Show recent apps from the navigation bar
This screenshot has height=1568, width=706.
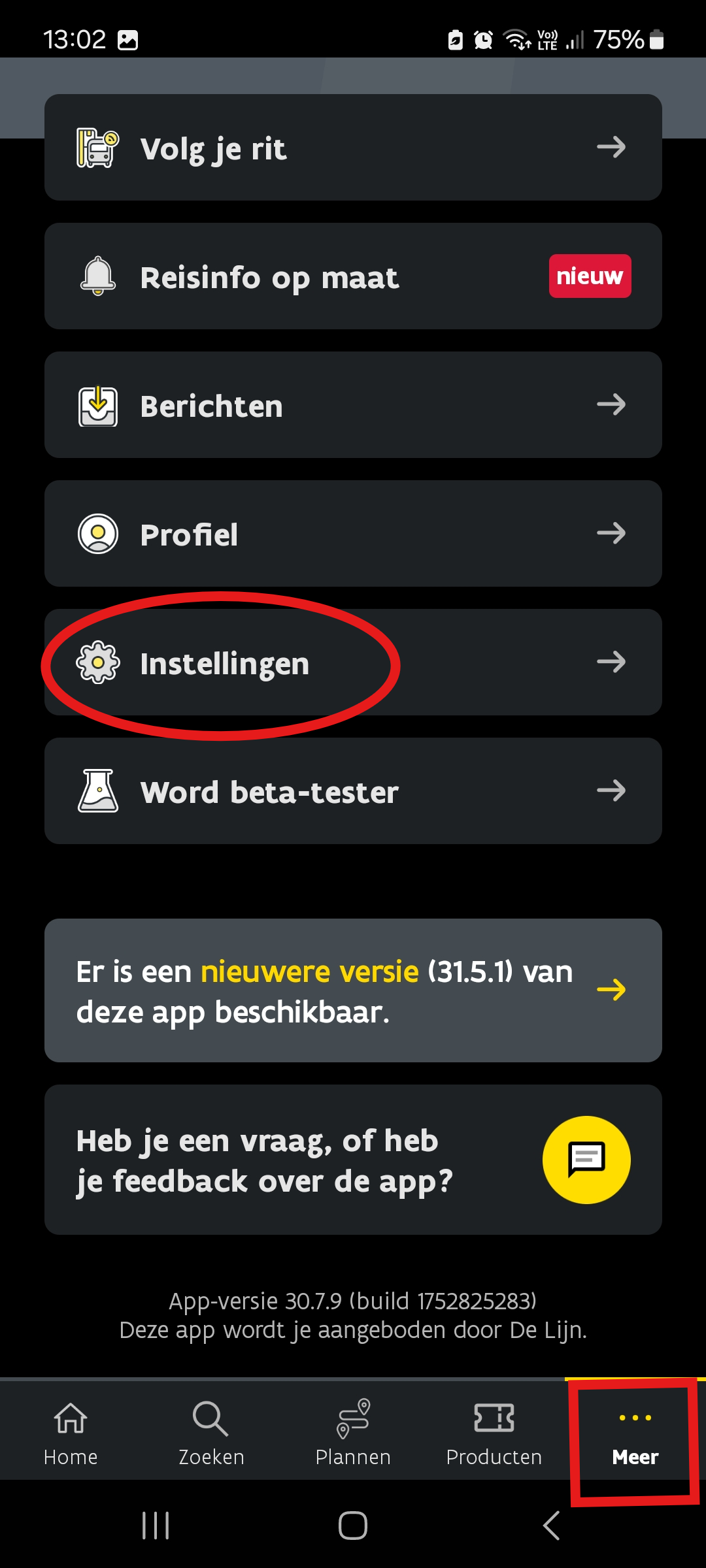coord(156,1526)
